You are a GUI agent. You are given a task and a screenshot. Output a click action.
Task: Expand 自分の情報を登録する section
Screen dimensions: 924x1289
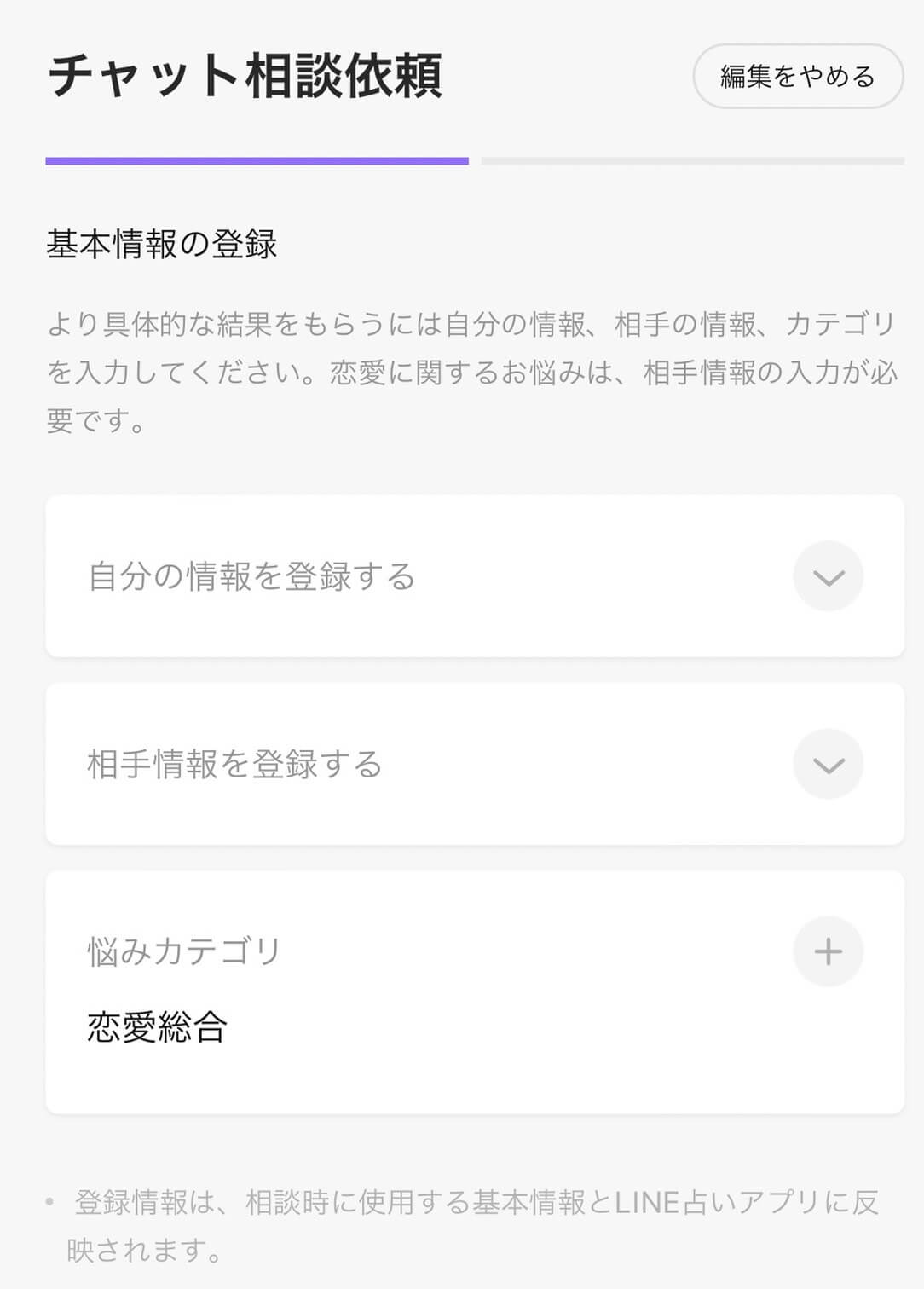(x=828, y=577)
